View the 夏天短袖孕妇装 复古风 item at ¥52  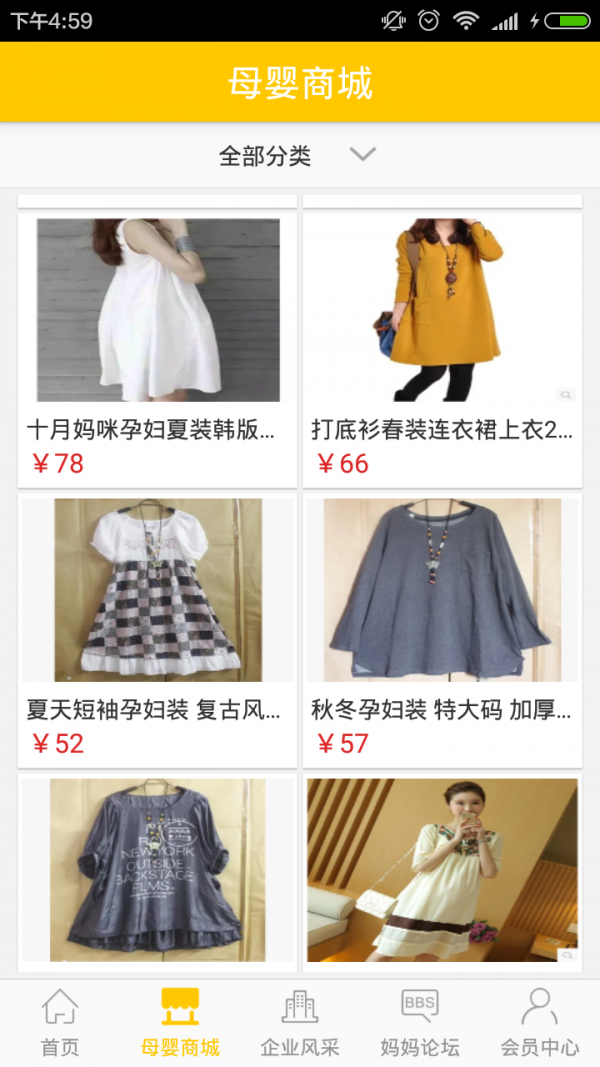[158, 628]
